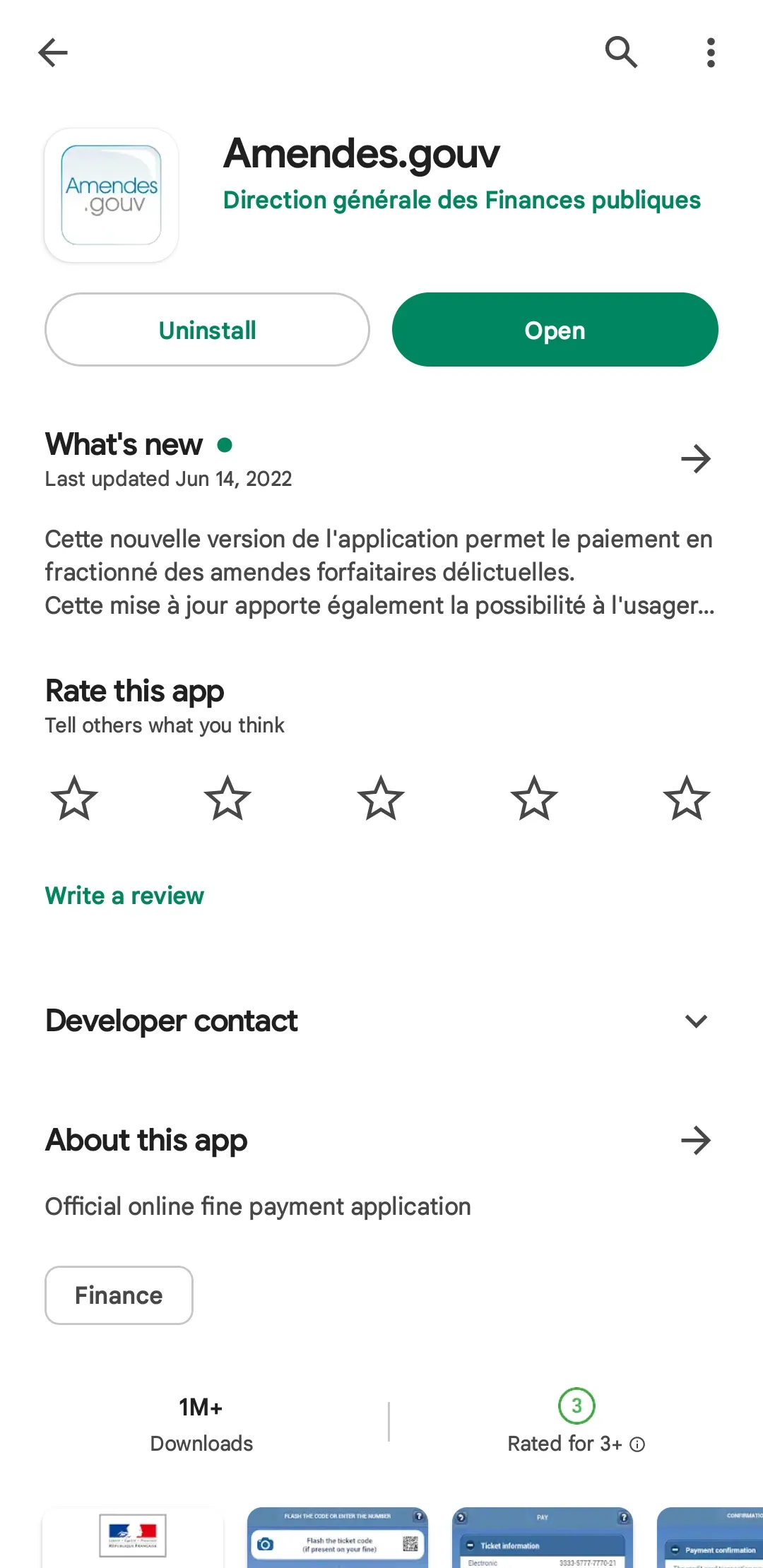The height and width of the screenshot is (1568, 763).
Task: Rate the app five stars
Action: pos(687,799)
